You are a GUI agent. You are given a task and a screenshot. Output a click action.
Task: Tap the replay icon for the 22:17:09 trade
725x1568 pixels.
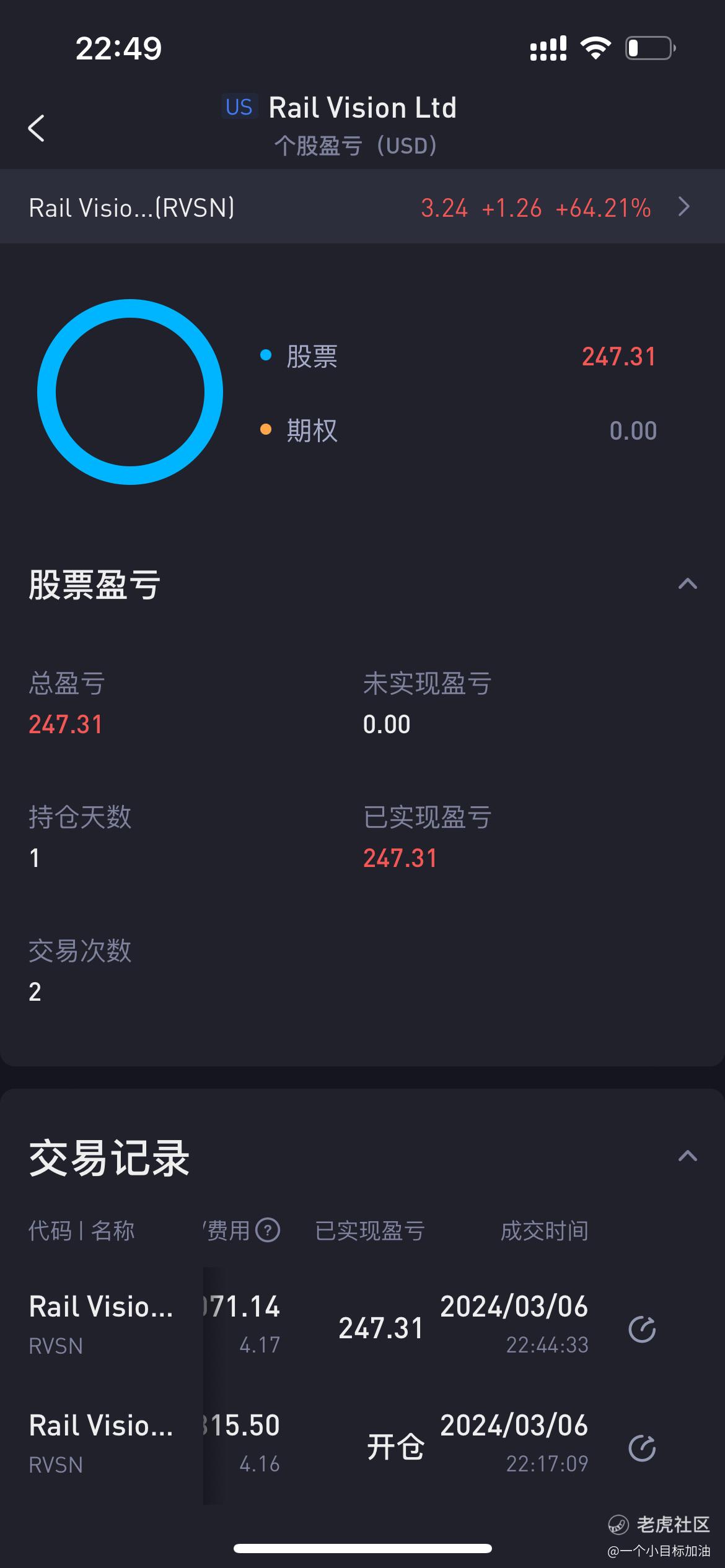pos(642,1448)
